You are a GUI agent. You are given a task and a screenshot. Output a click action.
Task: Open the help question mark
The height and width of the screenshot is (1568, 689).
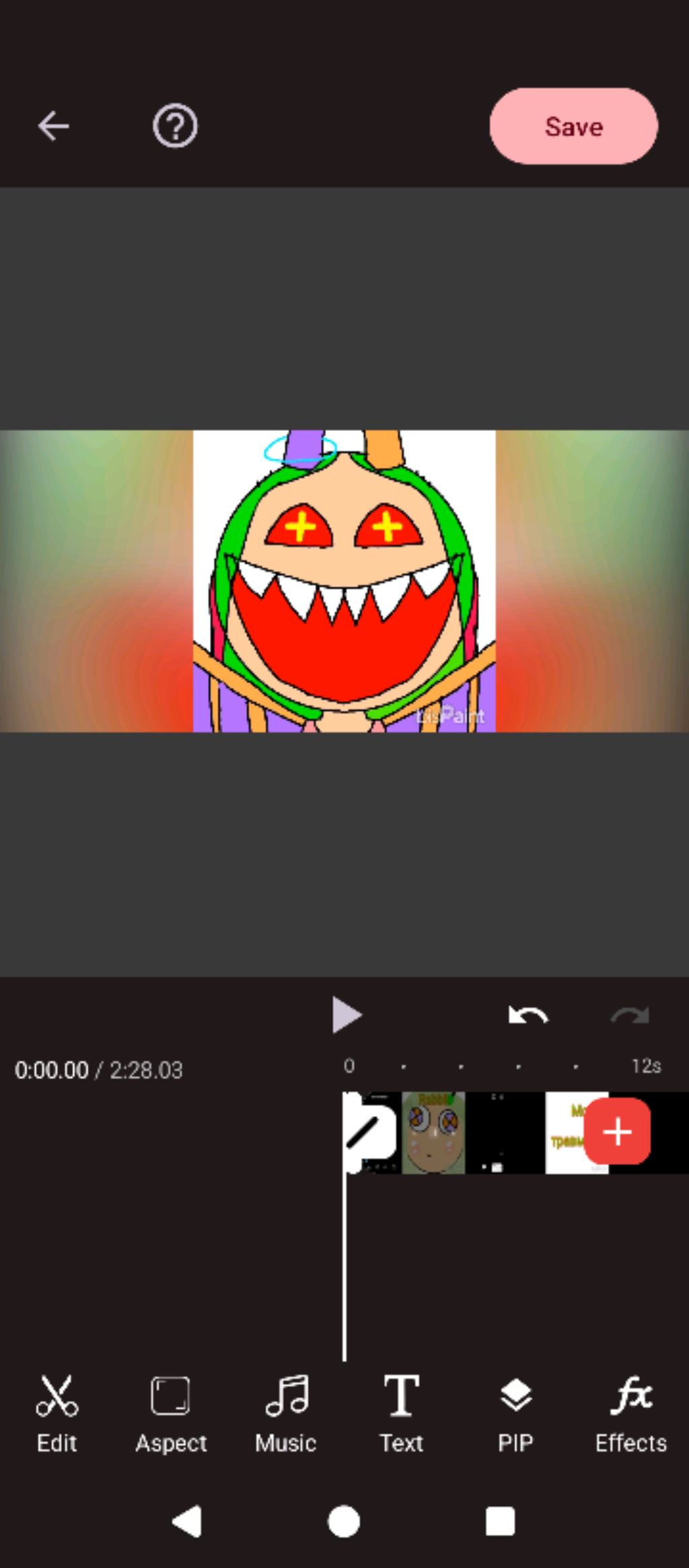click(x=175, y=126)
